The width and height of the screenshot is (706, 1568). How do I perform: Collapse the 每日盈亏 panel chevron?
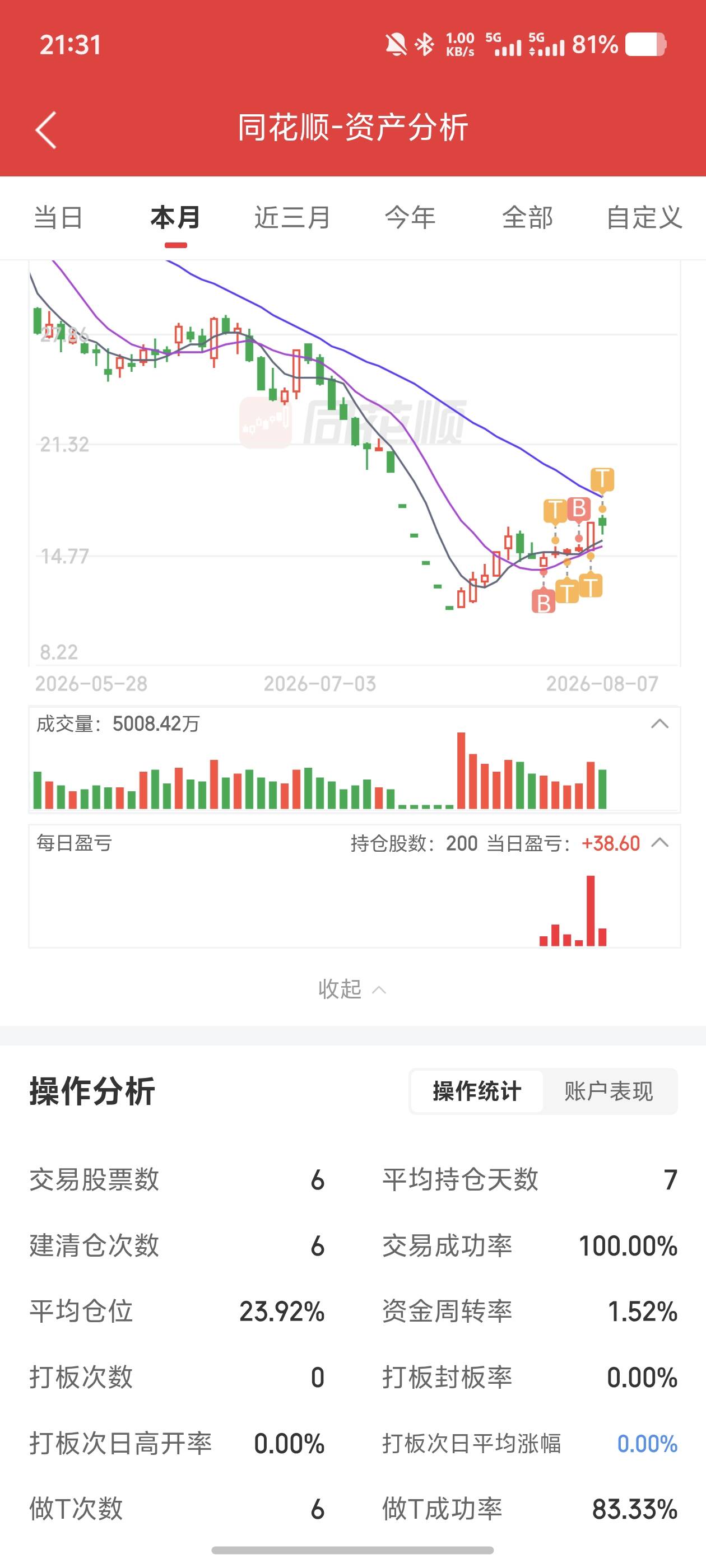(659, 843)
